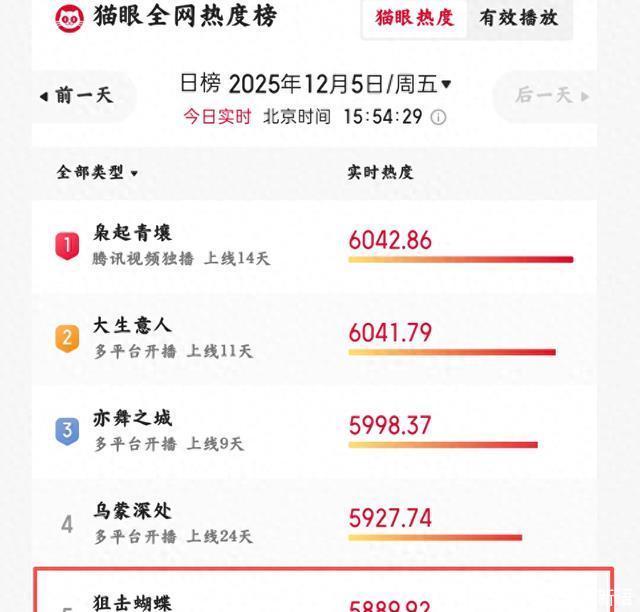Image resolution: width=640 pixels, height=612 pixels.
Task: Expand the 全部类型 filter
Action: point(97,172)
